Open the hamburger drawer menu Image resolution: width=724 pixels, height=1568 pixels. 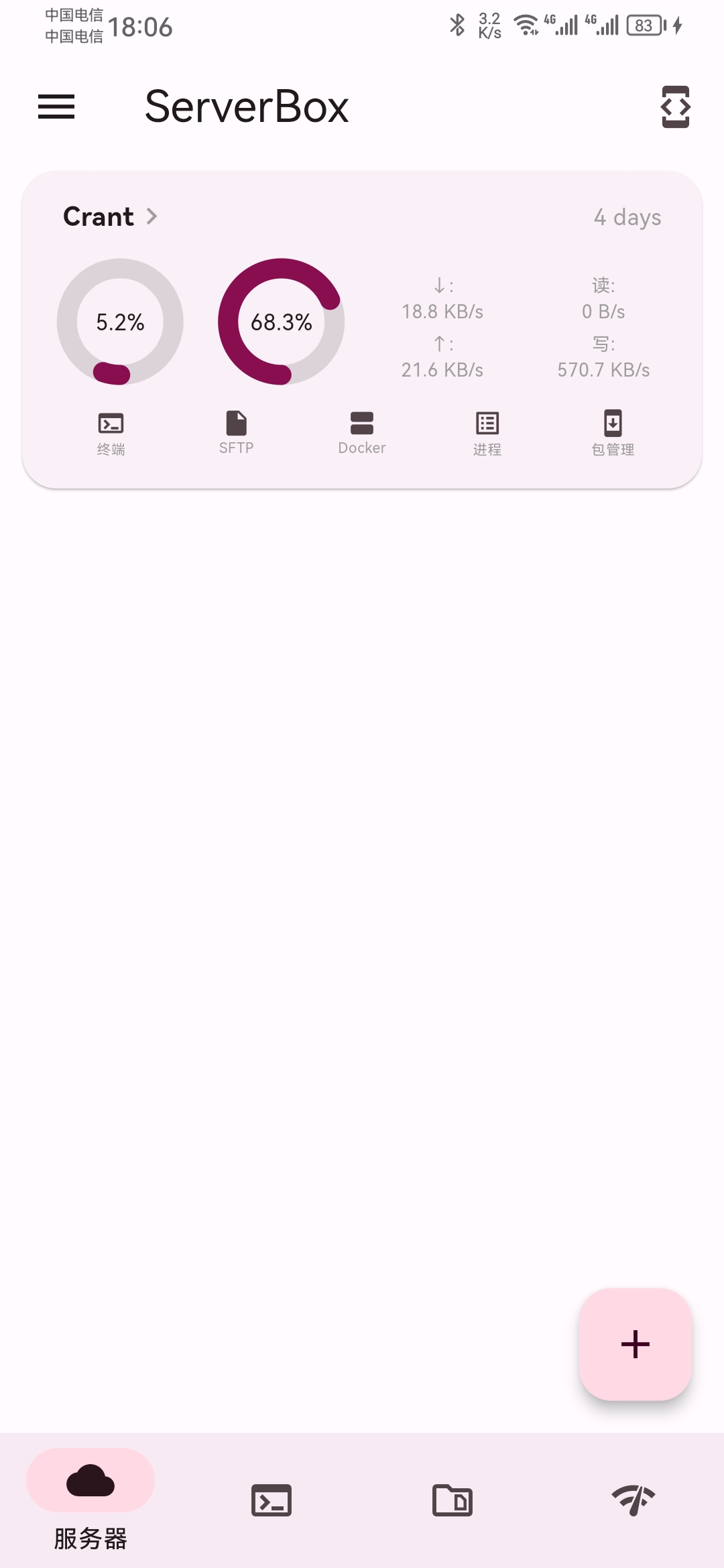[x=56, y=107]
